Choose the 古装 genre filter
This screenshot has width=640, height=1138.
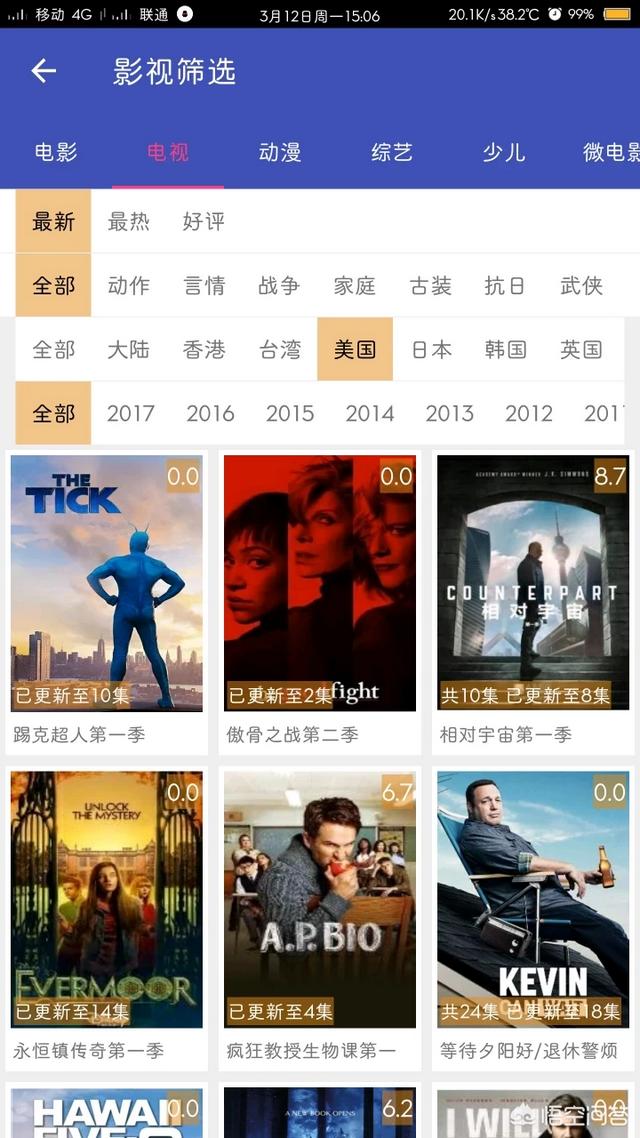(x=430, y=286)
